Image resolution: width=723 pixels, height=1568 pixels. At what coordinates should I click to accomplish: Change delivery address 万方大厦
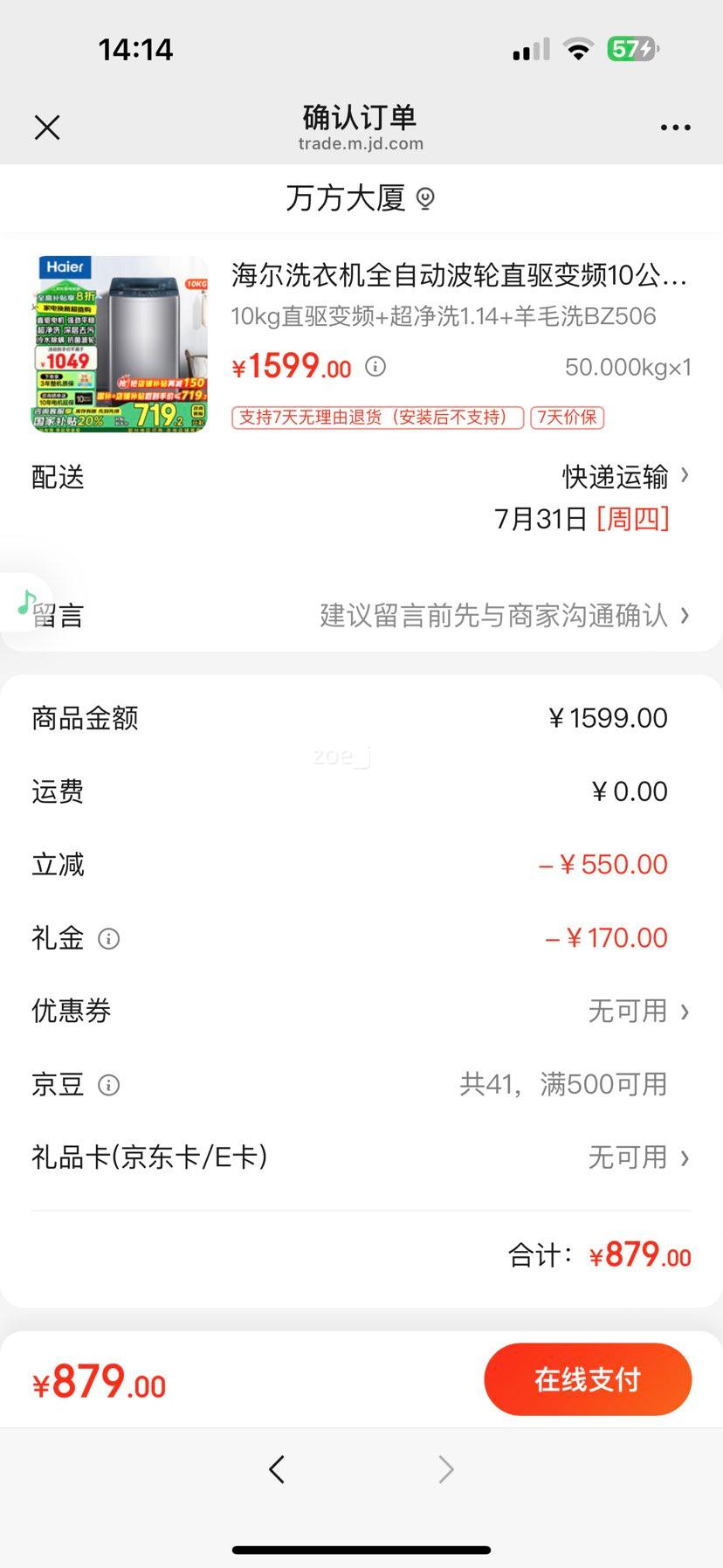361,198
